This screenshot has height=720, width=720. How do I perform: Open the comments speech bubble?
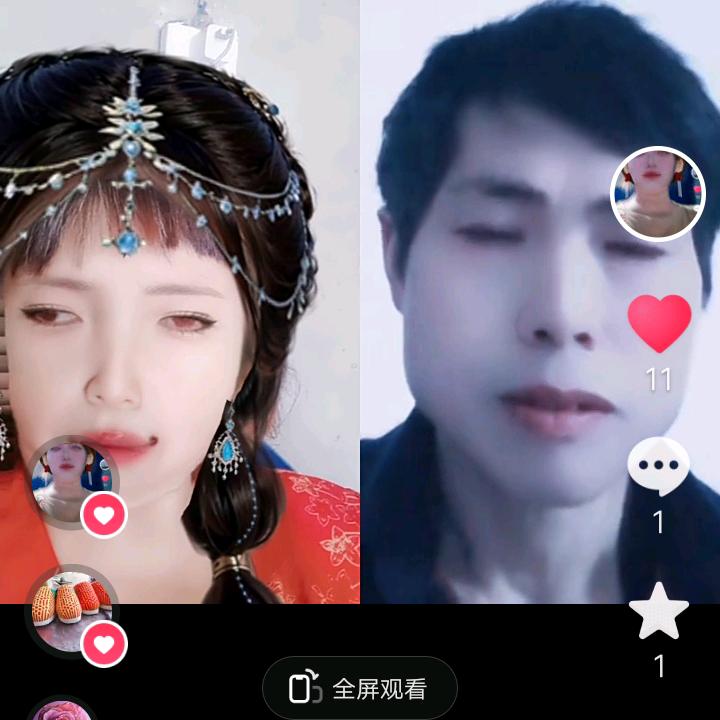(658, 466)
